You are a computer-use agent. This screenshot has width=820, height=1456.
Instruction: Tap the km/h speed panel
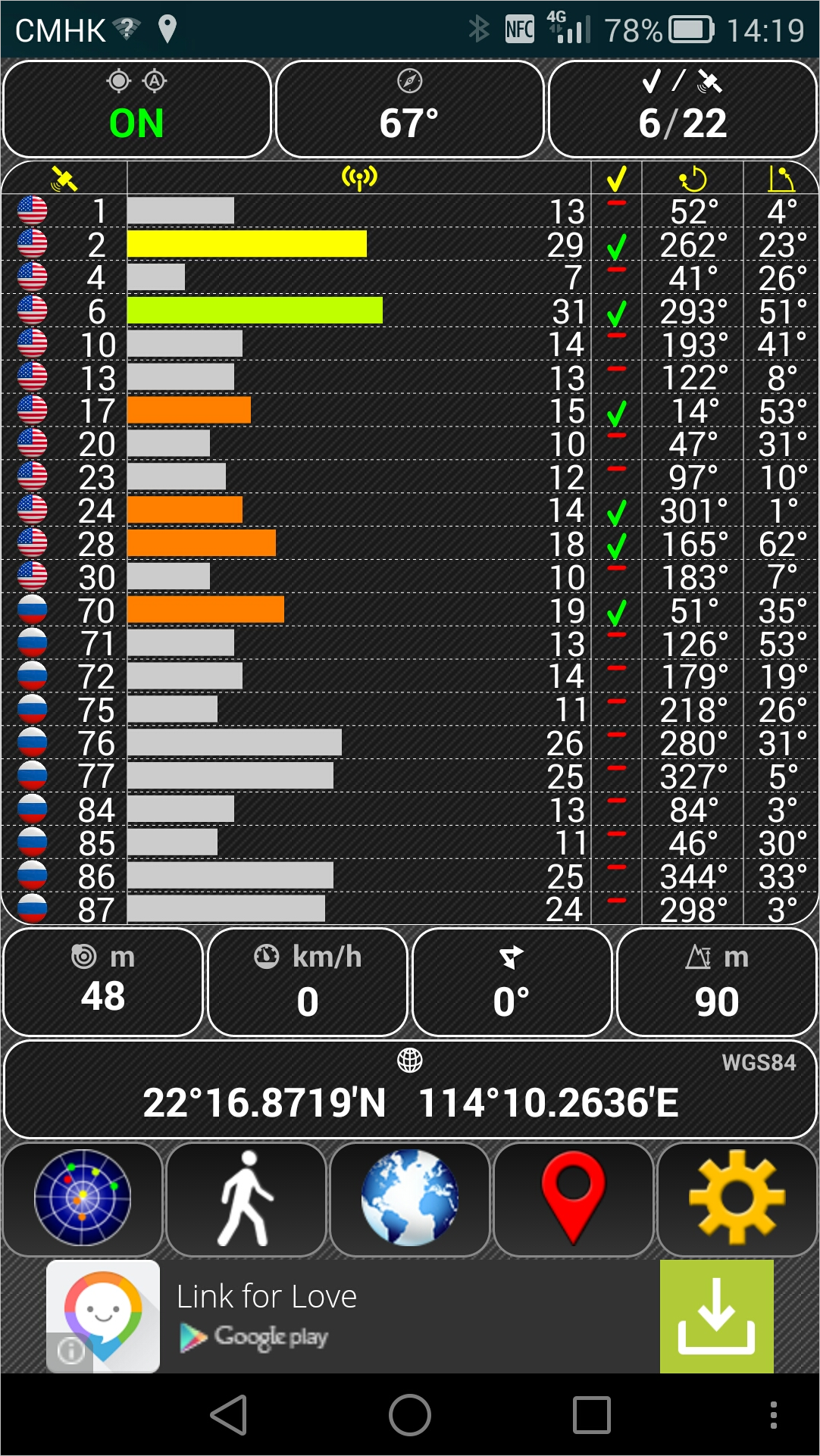point(308,982)
